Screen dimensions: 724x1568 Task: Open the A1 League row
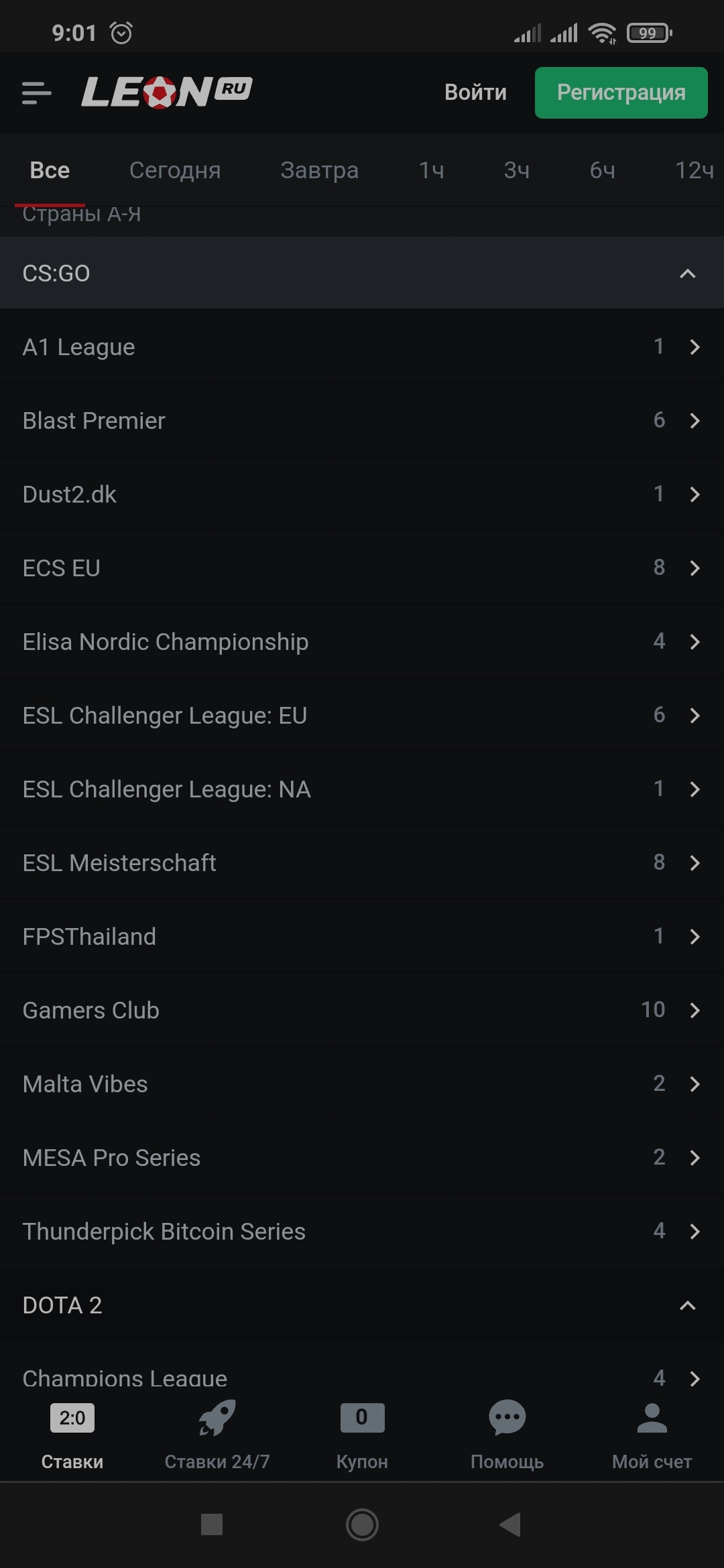(x=362, y=346)
